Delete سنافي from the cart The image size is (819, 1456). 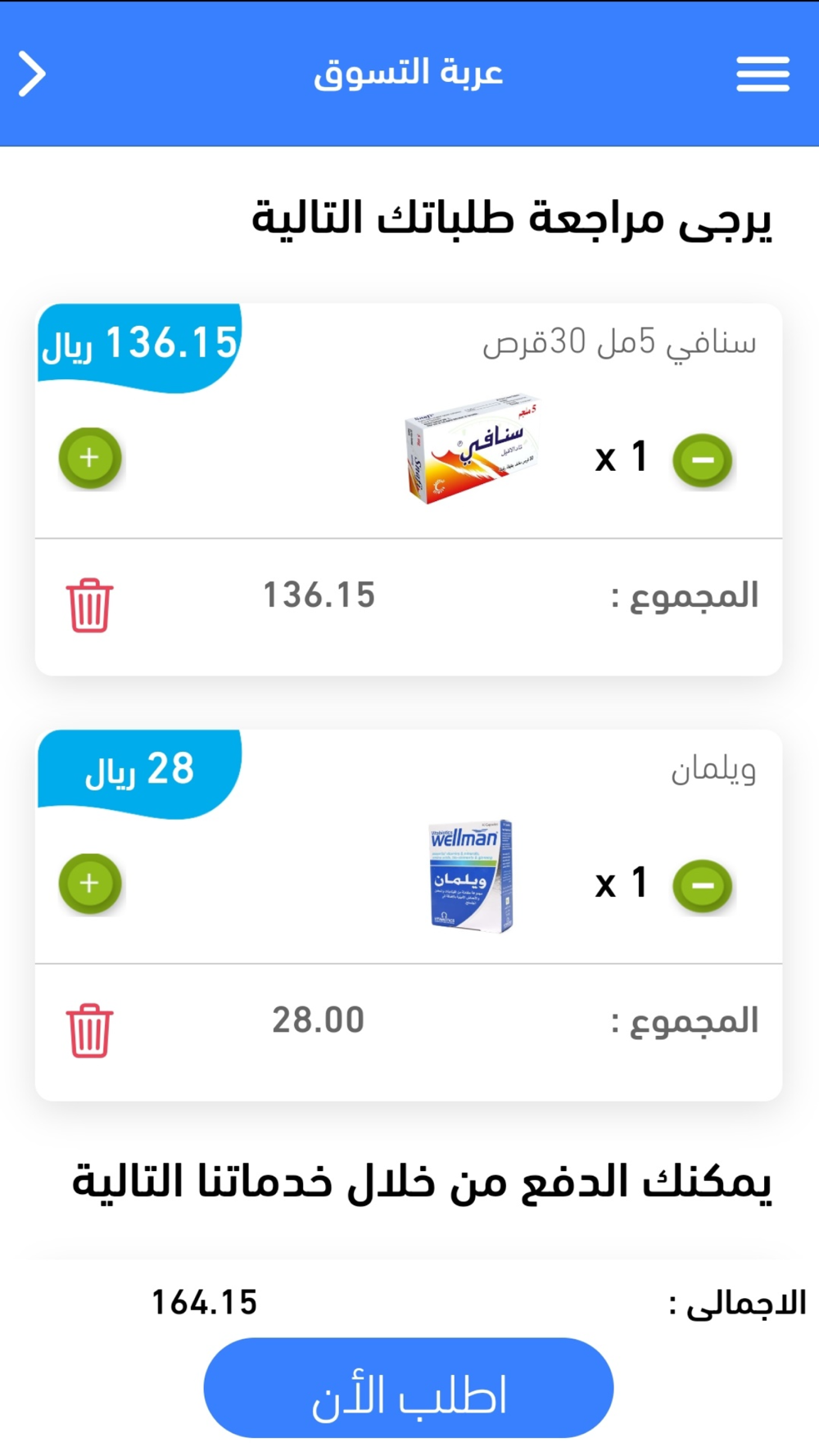[x=89, y=605]
